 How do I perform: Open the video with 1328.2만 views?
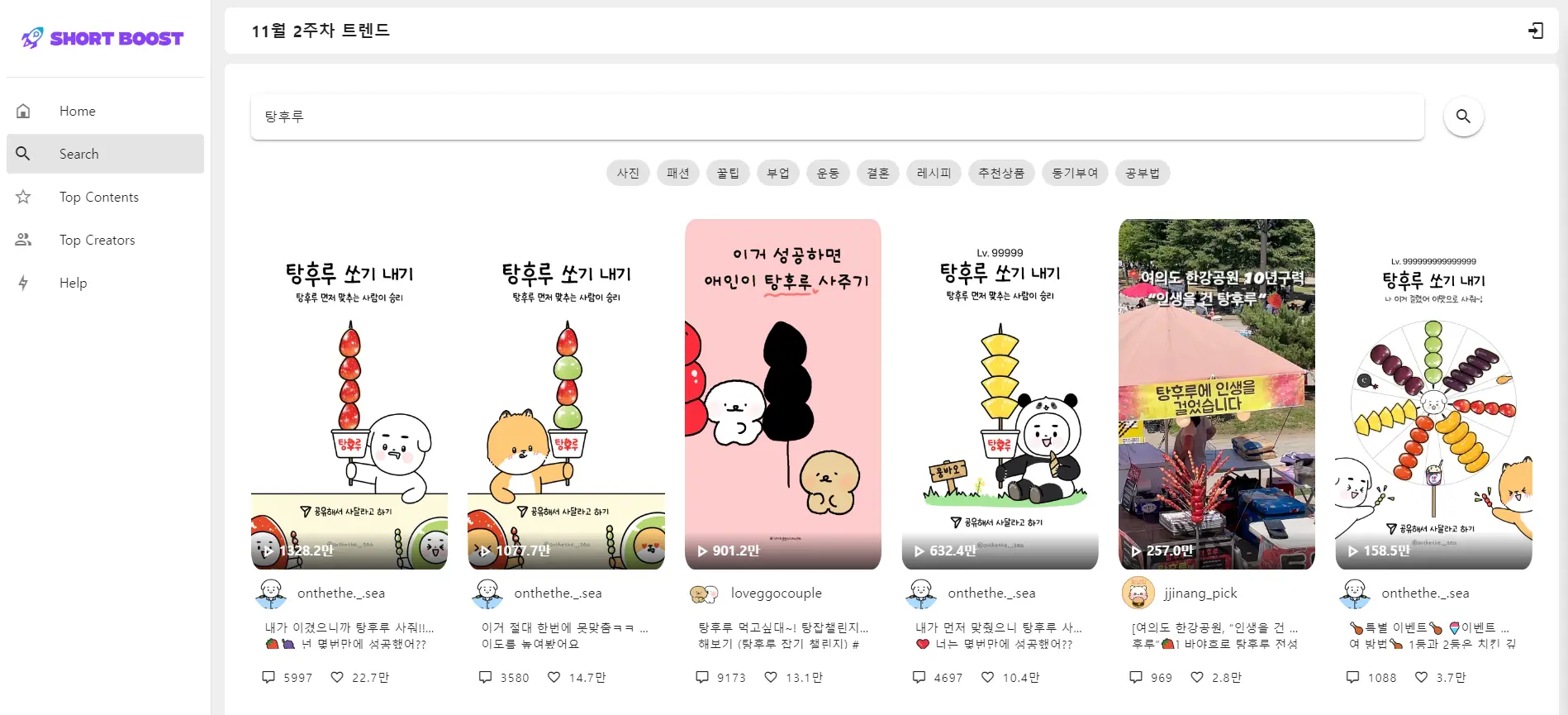point(349,394)
